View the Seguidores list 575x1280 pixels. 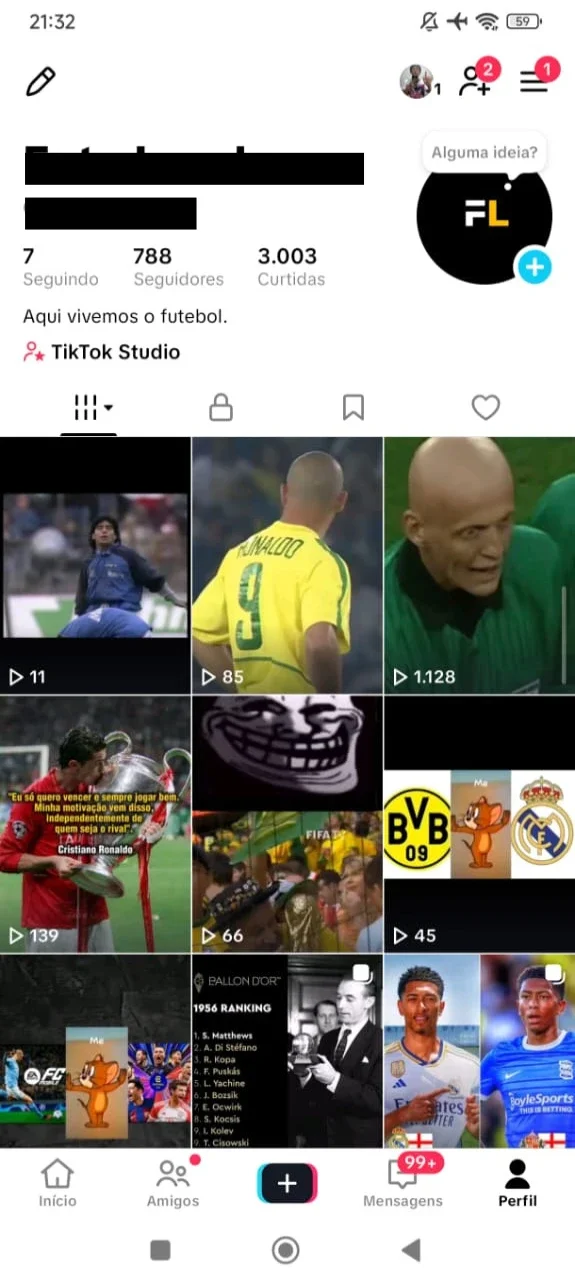[178, 267]
